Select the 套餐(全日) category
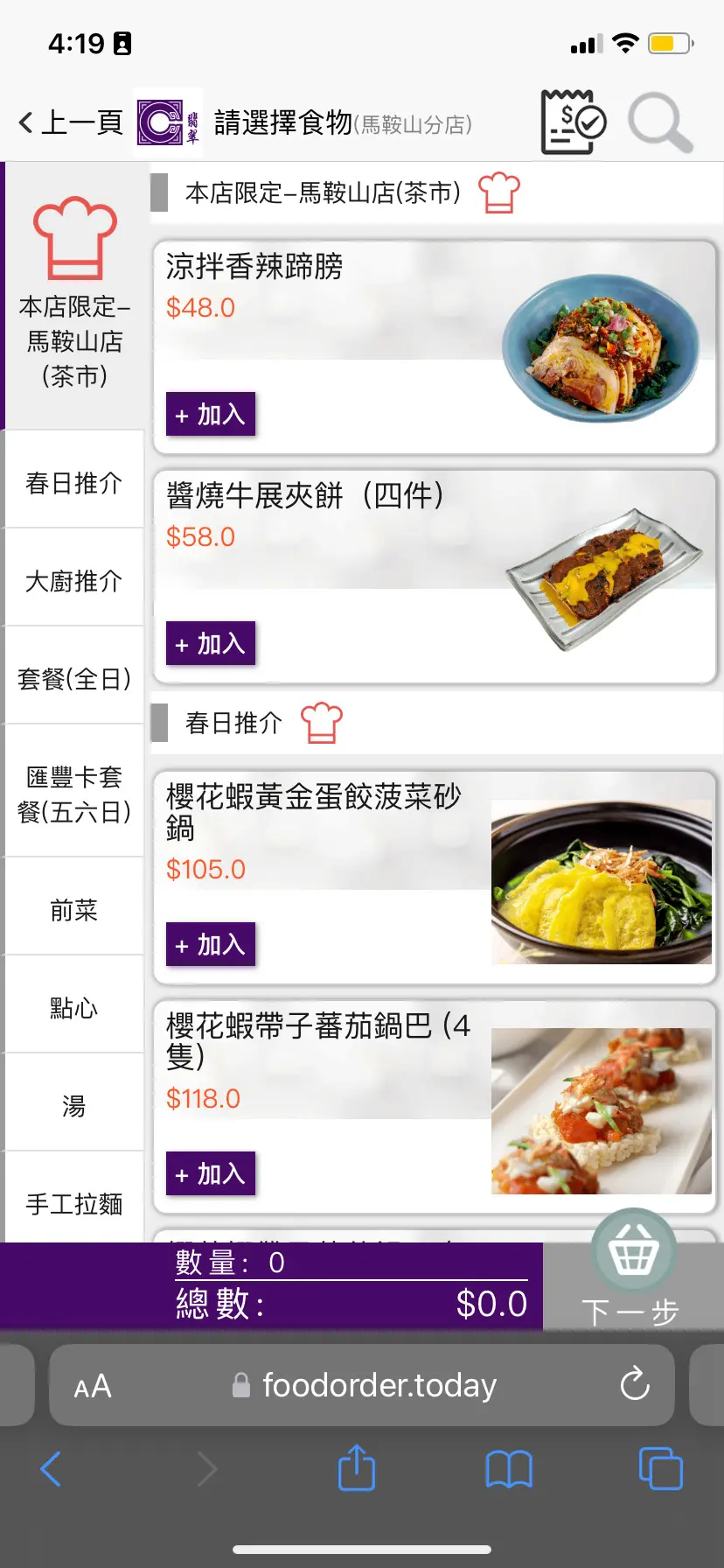Screen dimensions: 724x1568 pyautogui.click(x=73, y=678)
